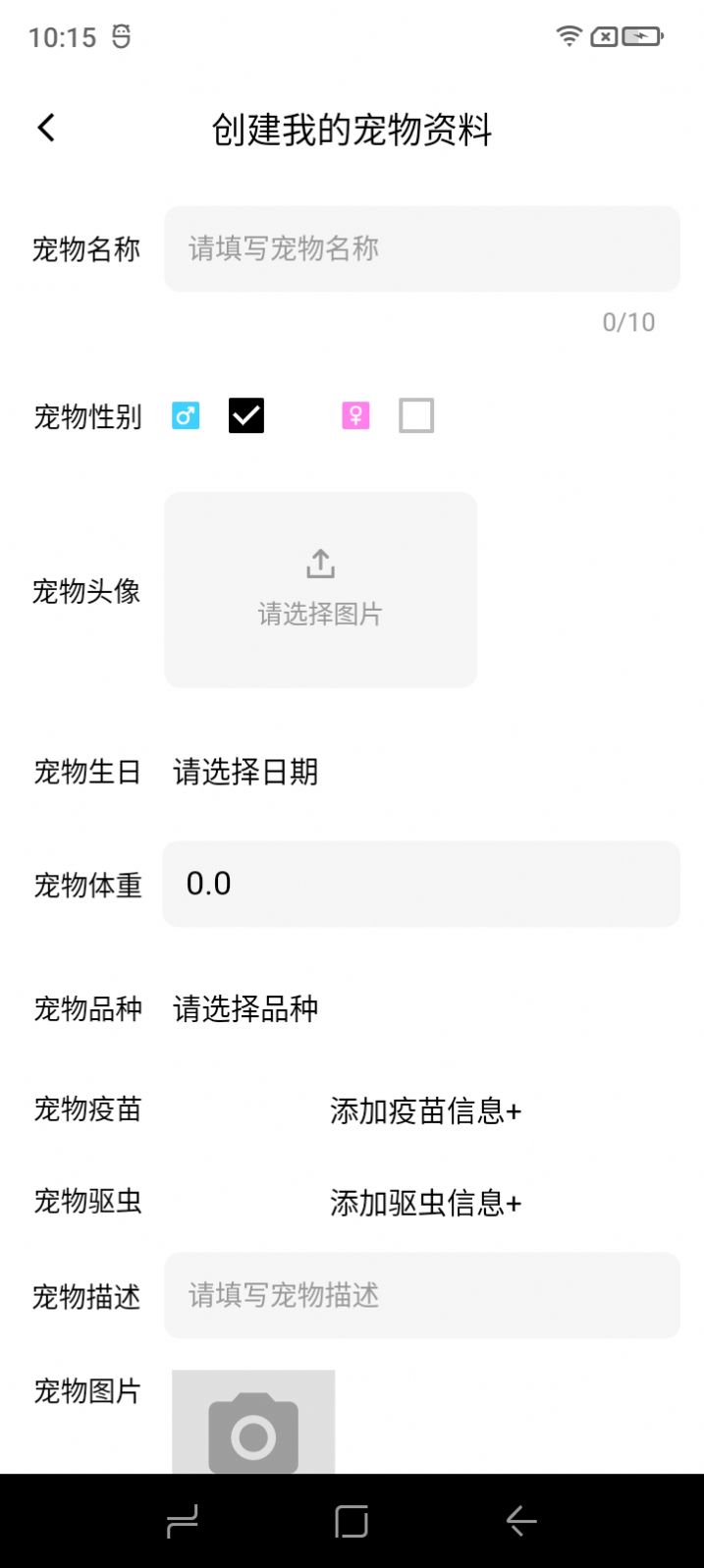Add a pet photo via camera tile
The image size is (704, 1568).
(x=253, y=1424)
